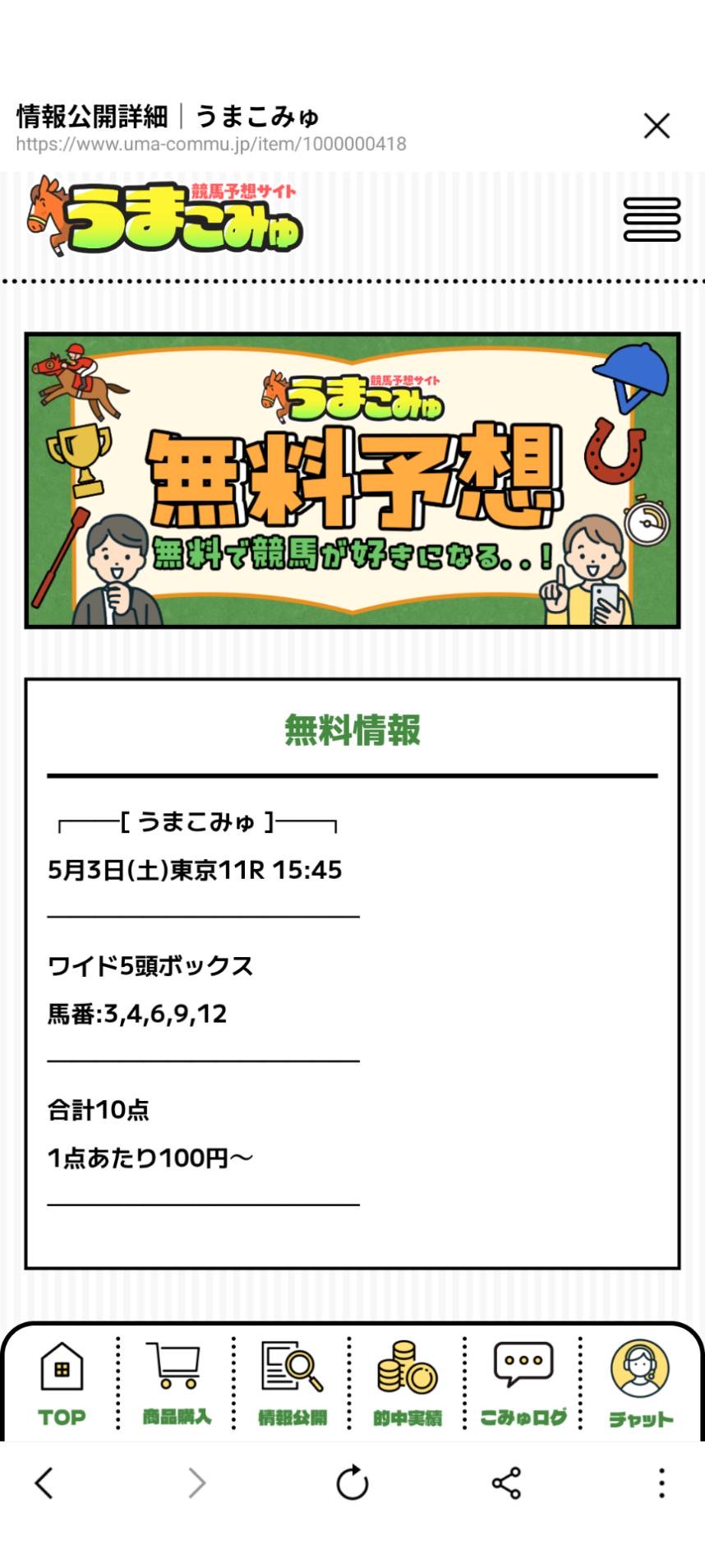705x1568 pixels.
Task: View the 的中実績 tab
Action: (x=408, y=1385)
